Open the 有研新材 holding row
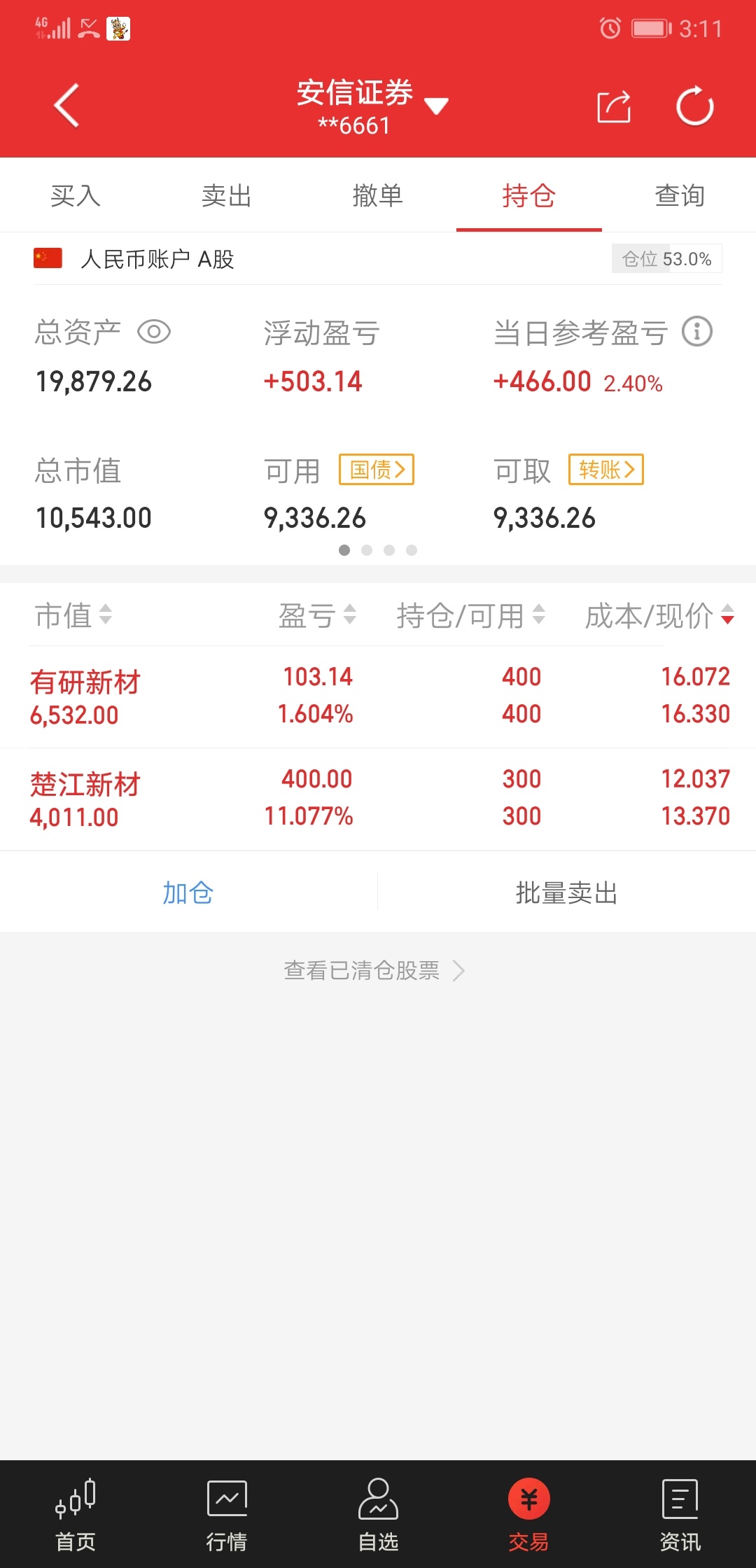 pyautogui.click(x=378, y=696)
